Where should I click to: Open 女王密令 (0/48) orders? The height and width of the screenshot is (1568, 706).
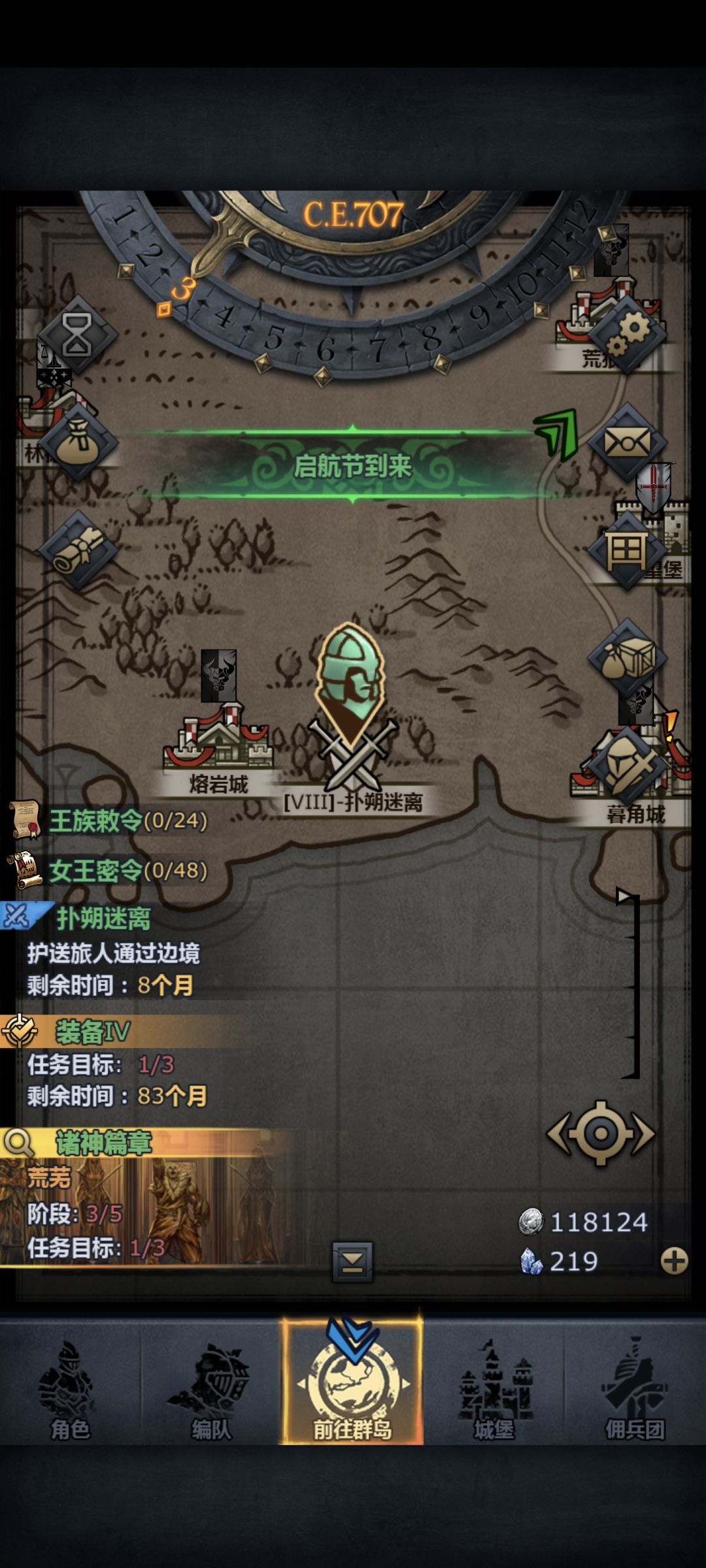[x=109, y=870]
